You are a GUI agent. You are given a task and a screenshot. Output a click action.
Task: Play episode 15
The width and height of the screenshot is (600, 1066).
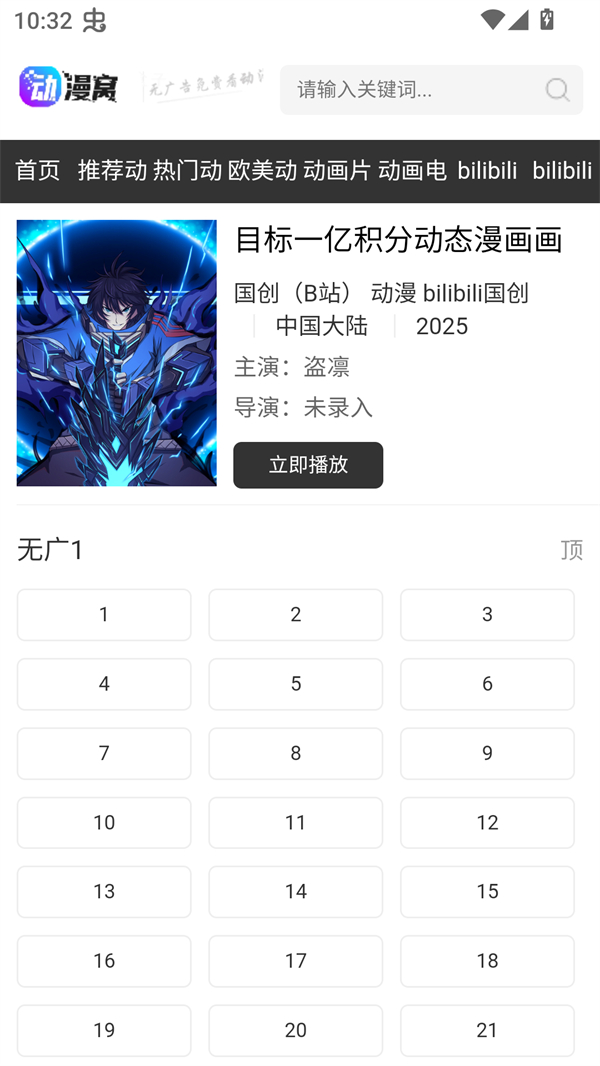coord(487,892)
